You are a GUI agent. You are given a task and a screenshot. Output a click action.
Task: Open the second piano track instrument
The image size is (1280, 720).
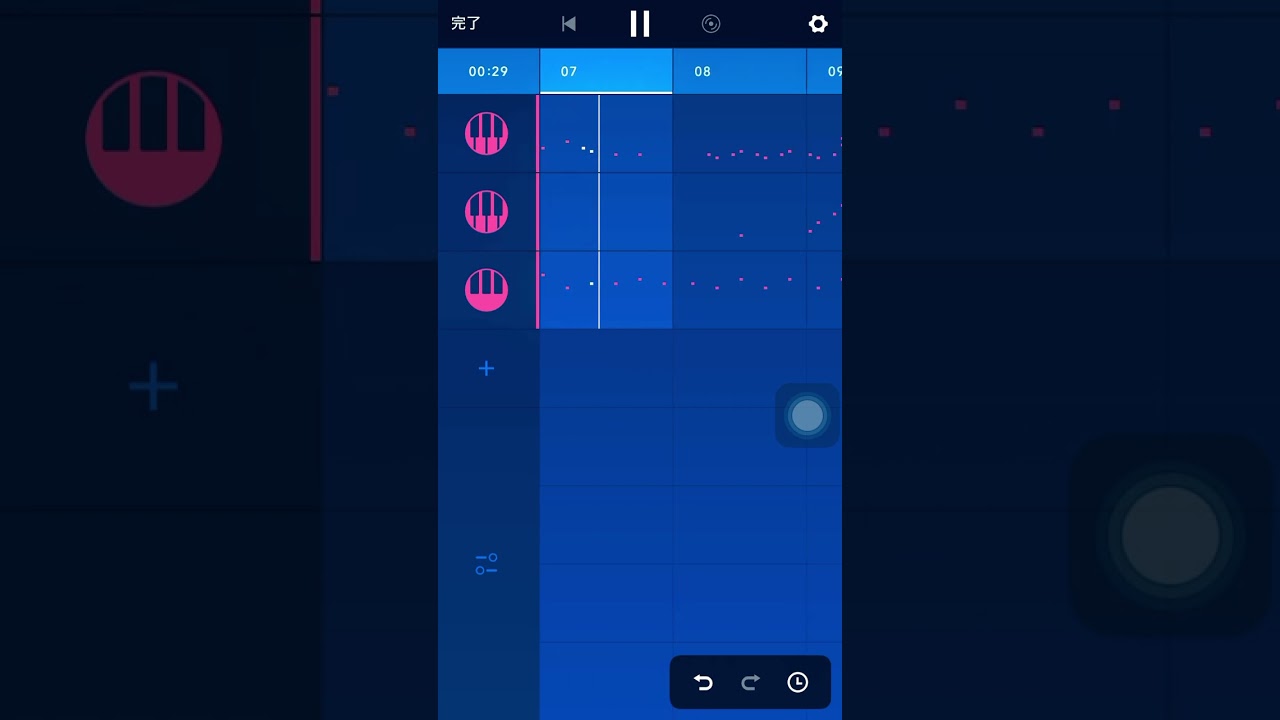pyautogui.click(x=487, y=212)
